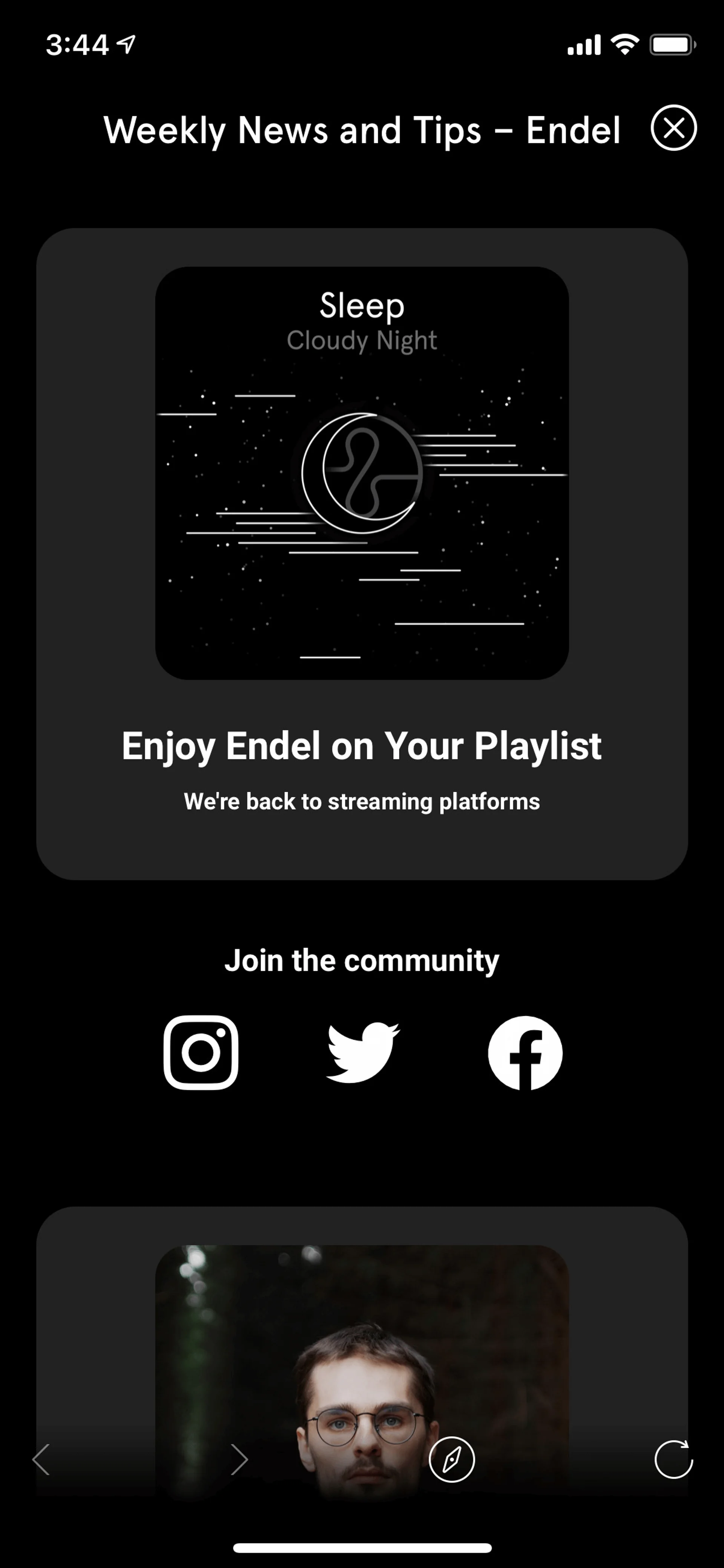Reload the current web page
The image size is (724, 1568).
click(x=673, y=1459)
